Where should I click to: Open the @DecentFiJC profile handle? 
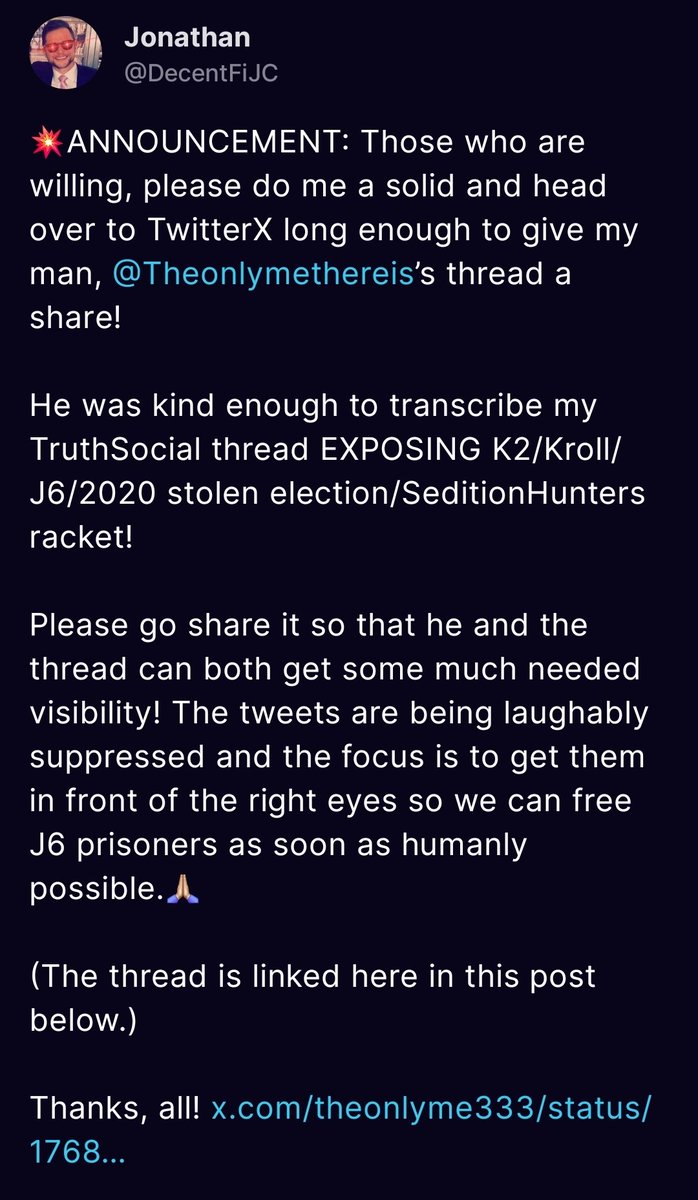[187, 72]
